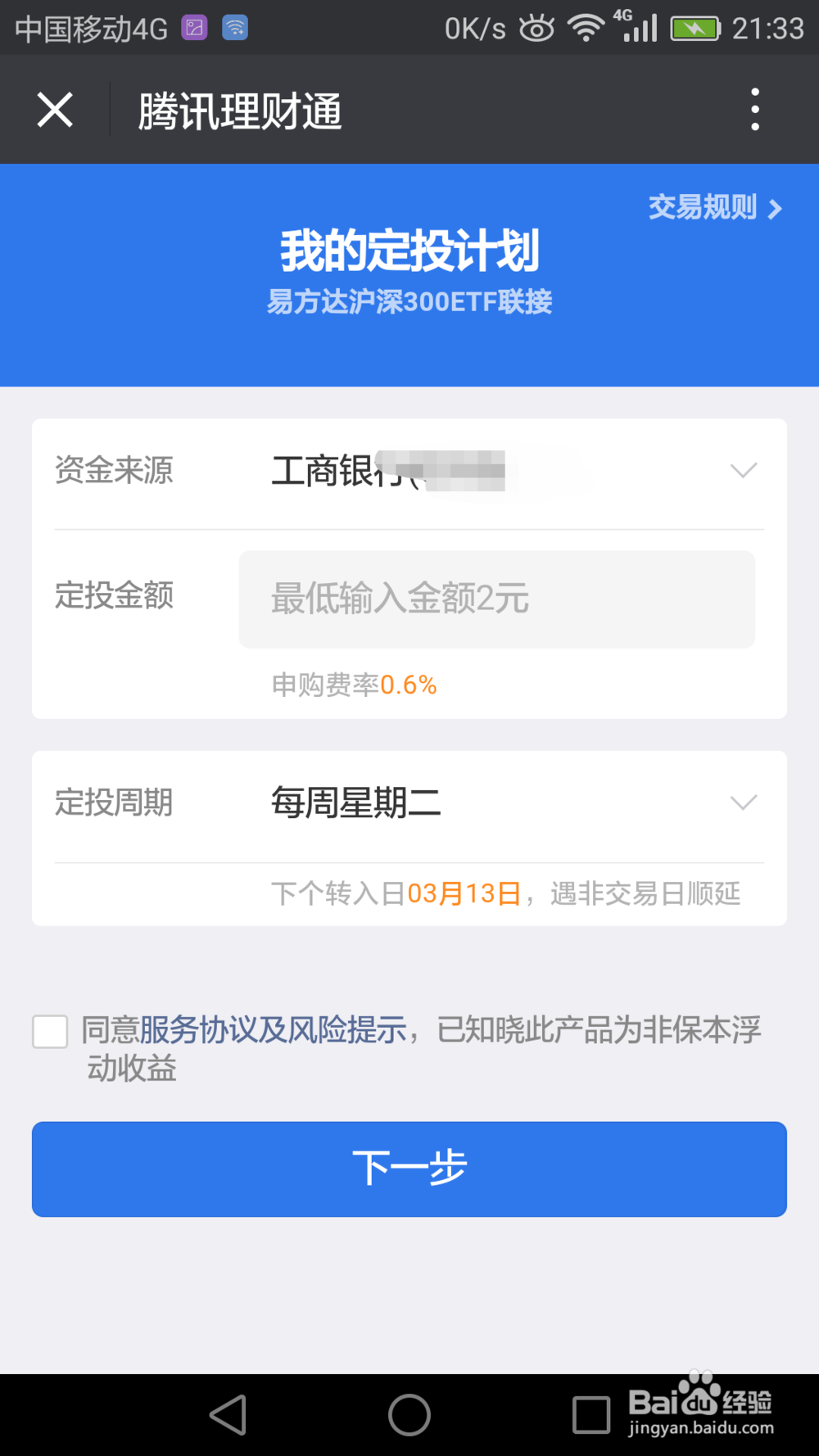Screen dimensions: 819x1456
Task: Tap the home circle navigation icon
Action: coord(409,1414)
